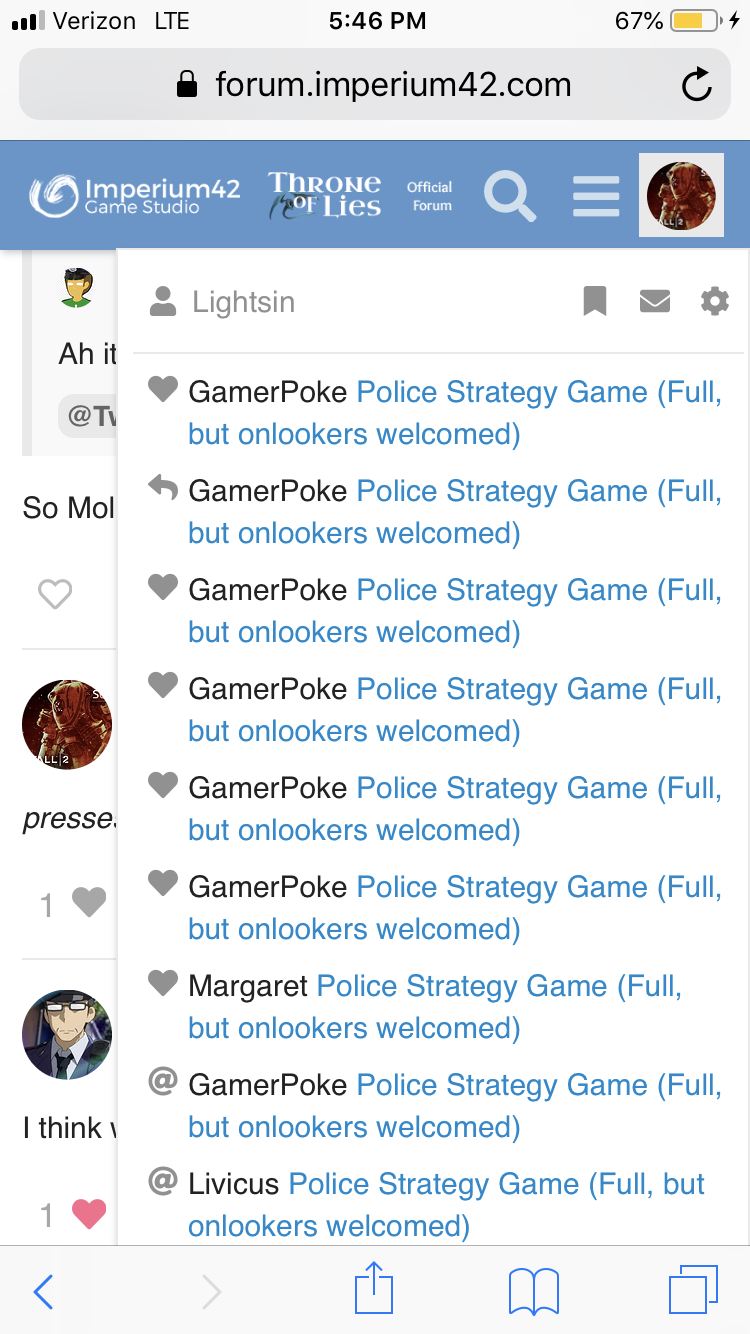Show open Safari tabs
Viewport: 750px width, 1334px height.
click(x=693, y=1290)
